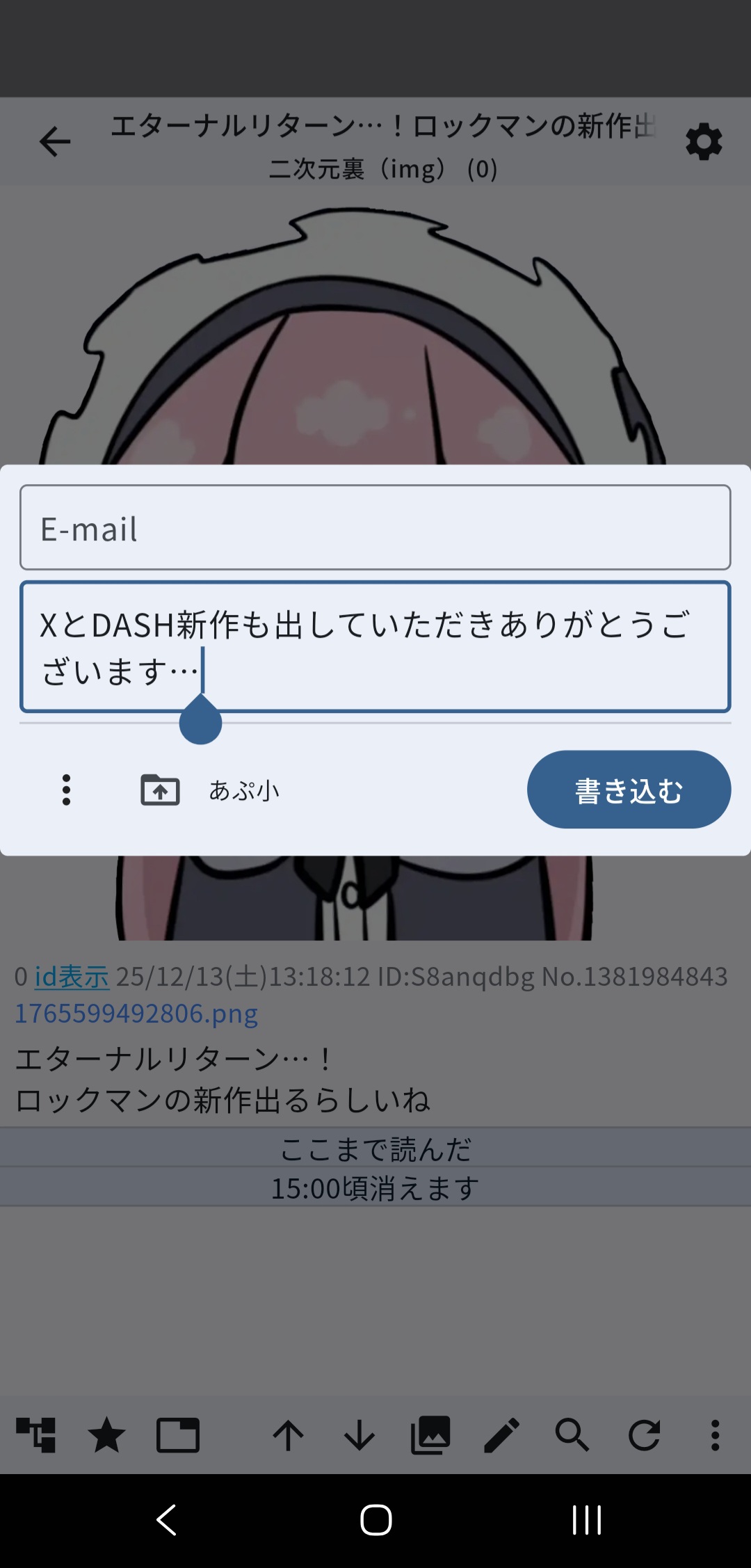This screenshot has width=751, height=1568.
Task: Add the thread to favorites with the star
Action: pos(106,1435)
